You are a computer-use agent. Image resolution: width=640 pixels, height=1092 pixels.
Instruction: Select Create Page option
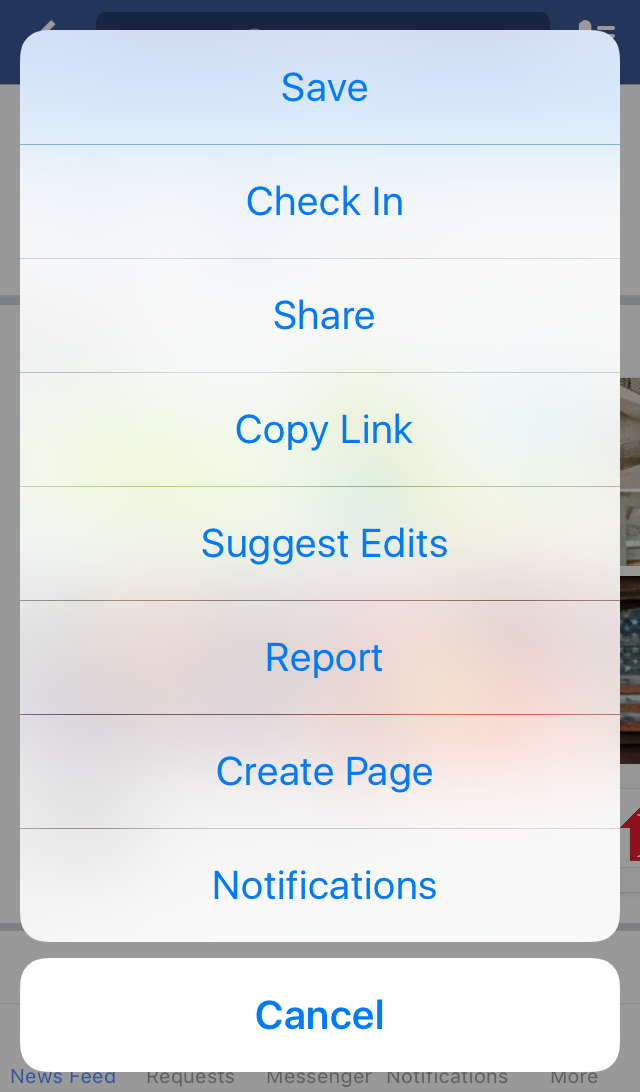click(x=324, y=772)
